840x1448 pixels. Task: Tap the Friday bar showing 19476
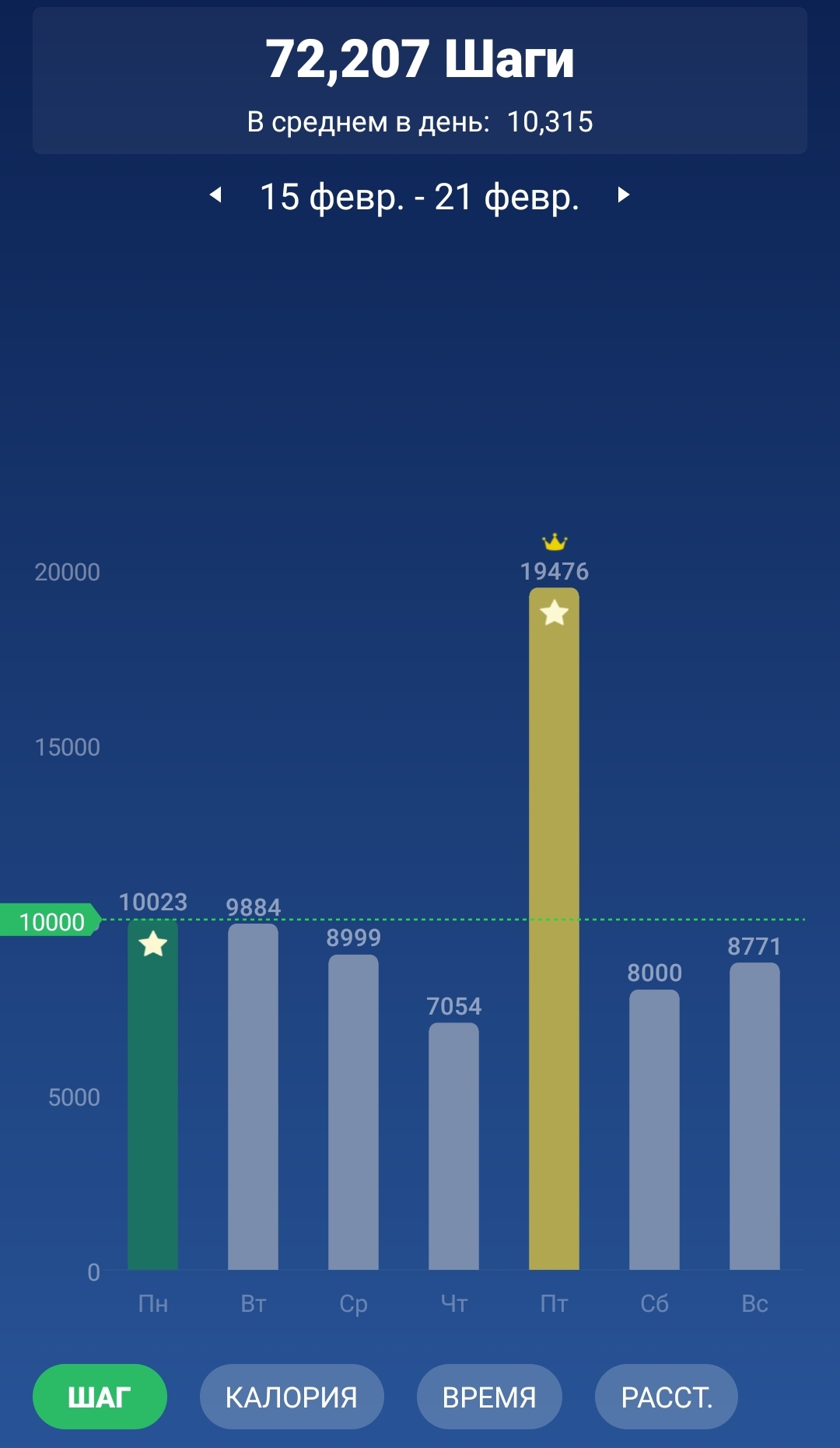point(554,928)
